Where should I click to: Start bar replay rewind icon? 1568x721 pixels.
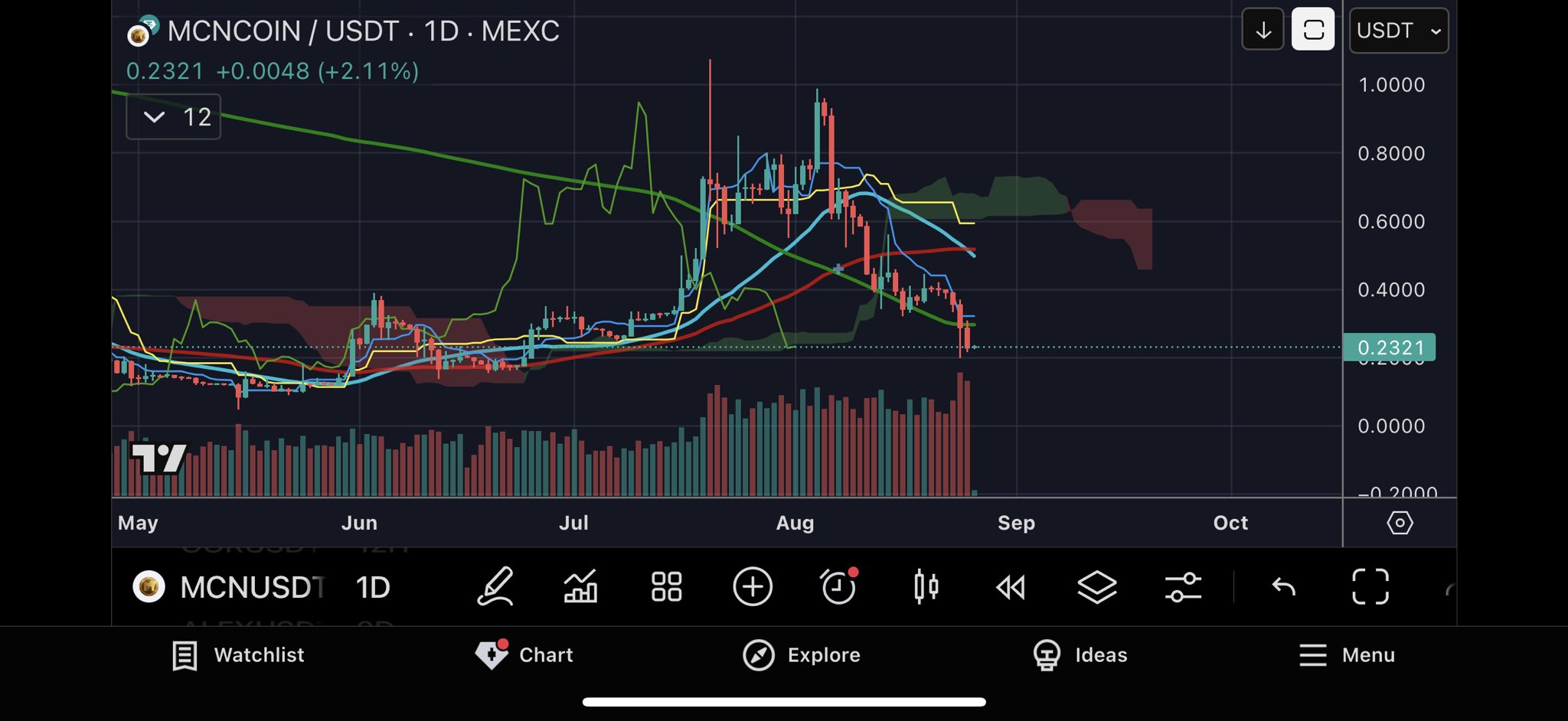click(1011, 587)
